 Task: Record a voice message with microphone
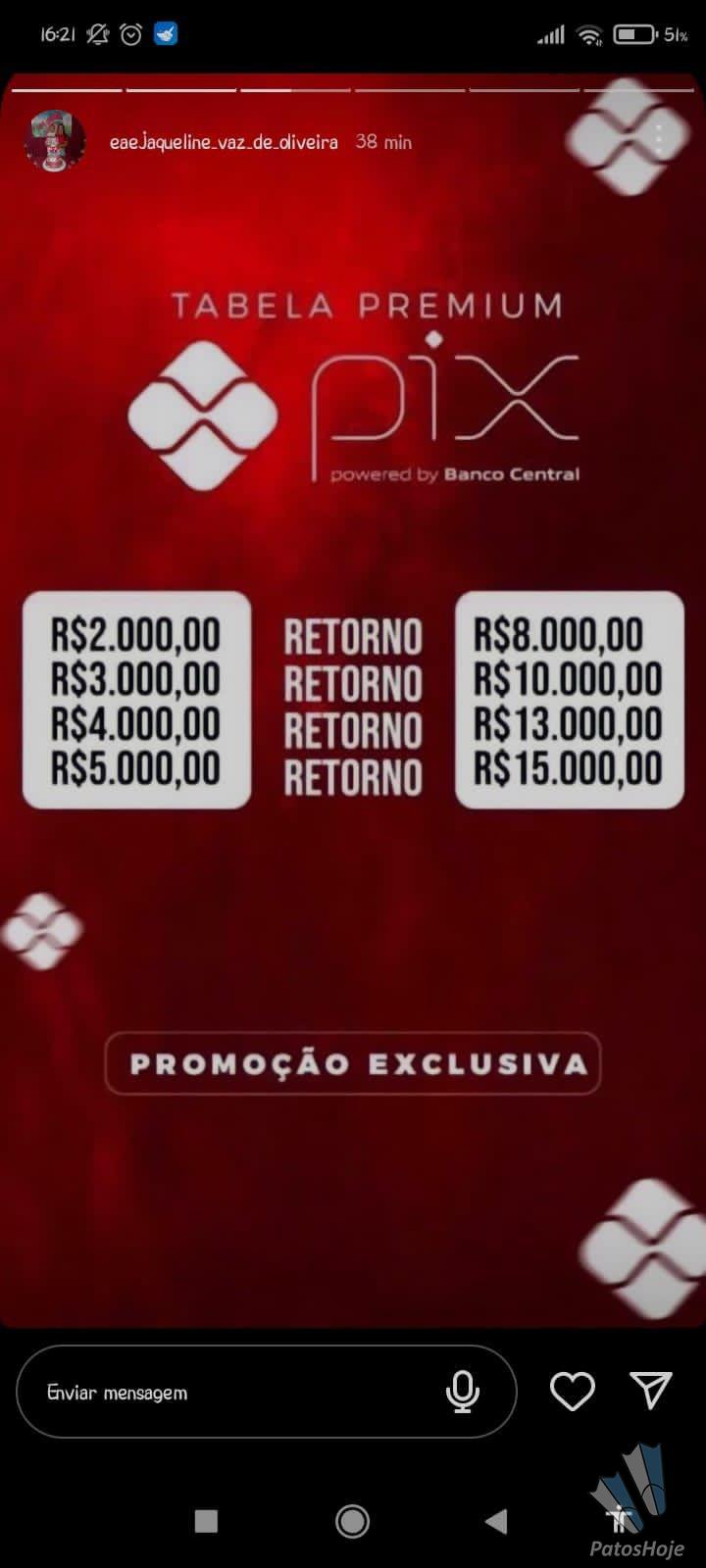coord(462,1392)
